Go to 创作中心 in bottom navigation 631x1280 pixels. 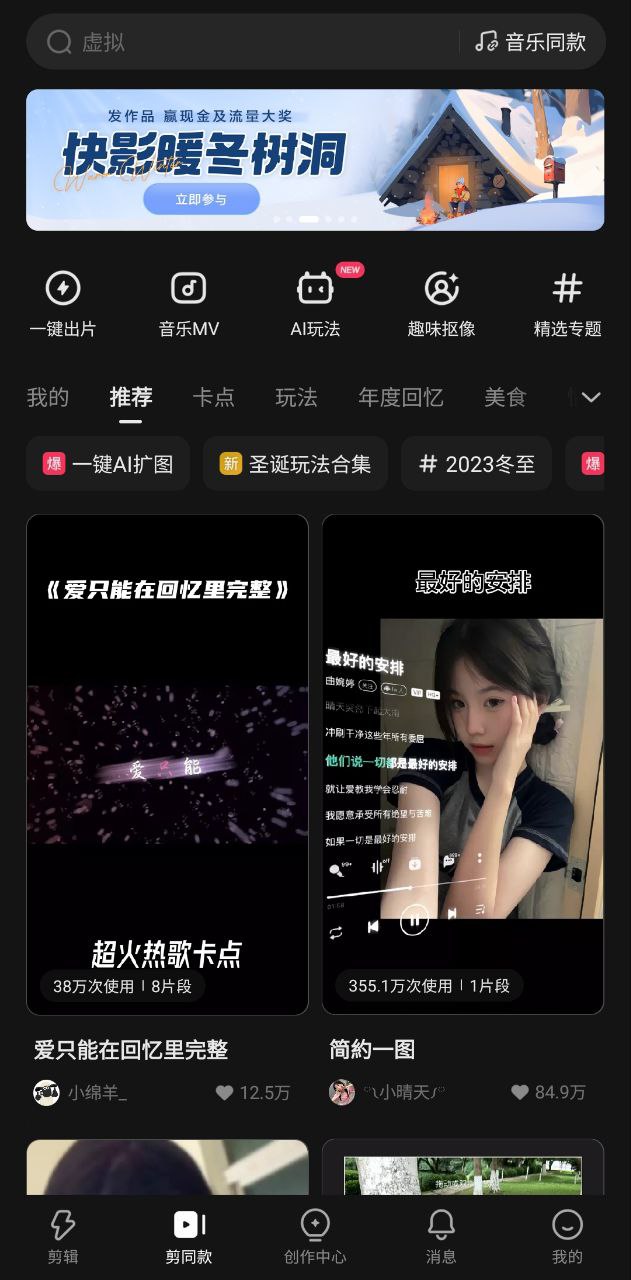tap(315, 1237)
